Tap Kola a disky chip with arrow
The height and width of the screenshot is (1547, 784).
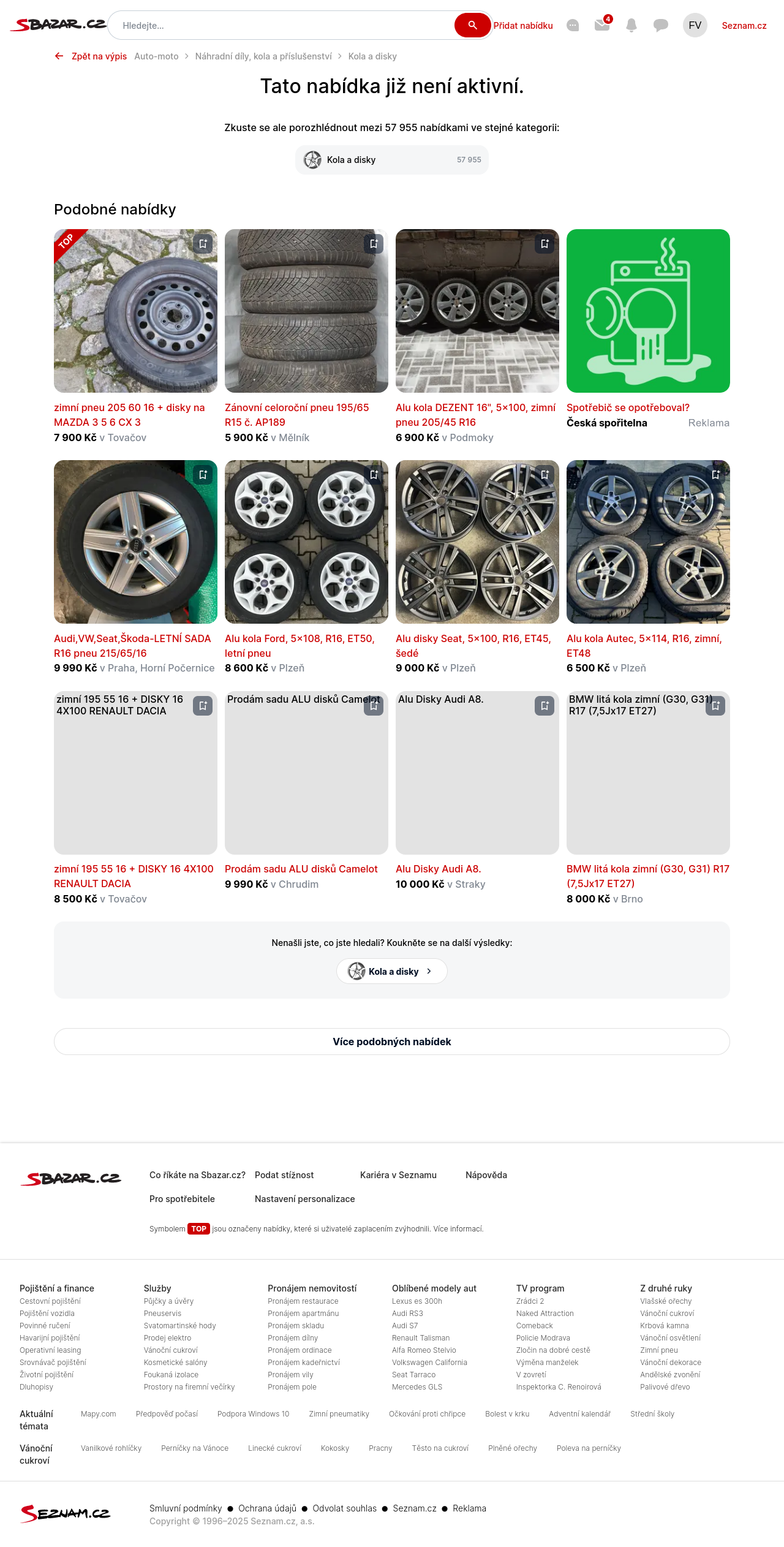(x=392, y=972)
